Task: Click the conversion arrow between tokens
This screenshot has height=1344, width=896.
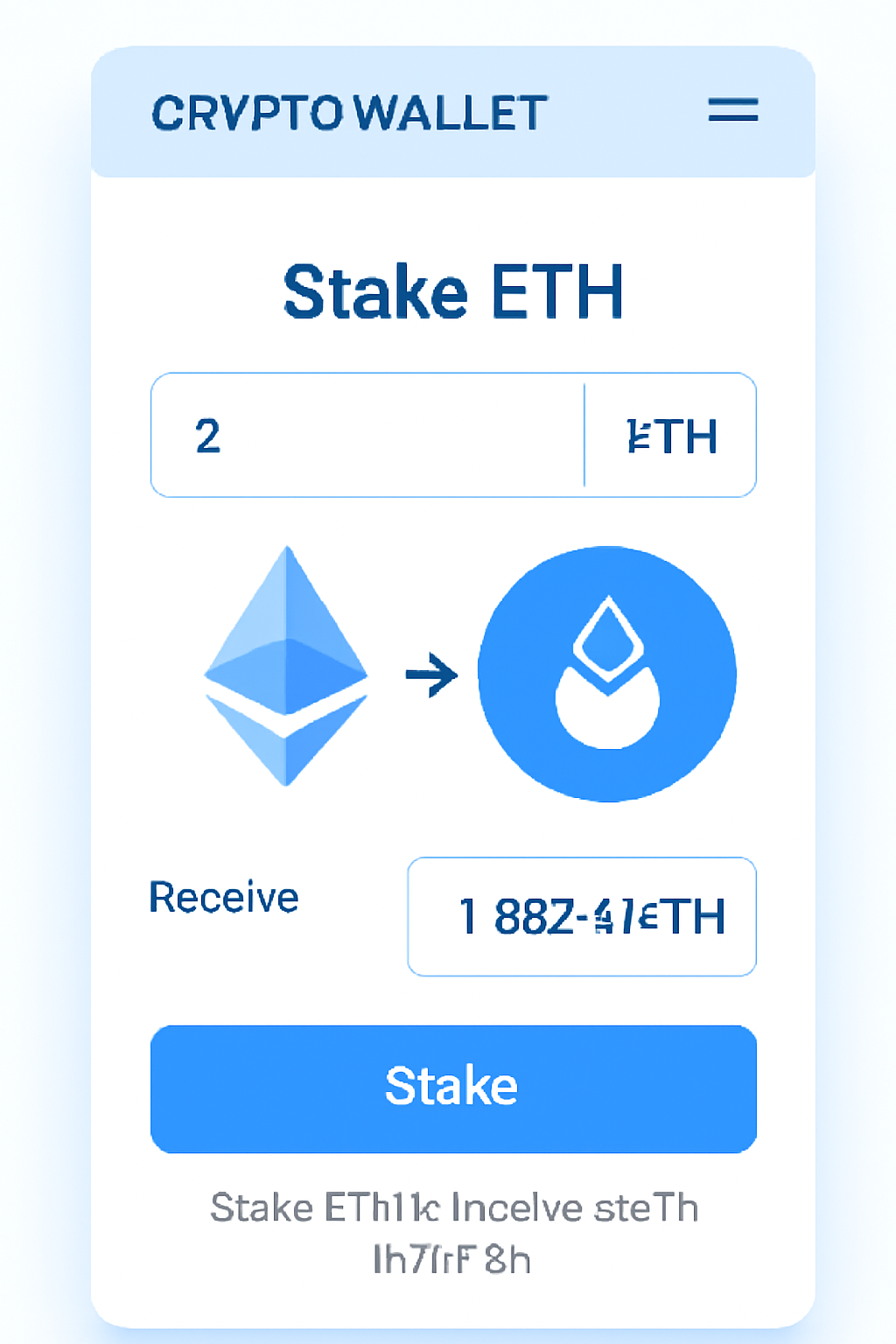Action: tap(432, 674)
